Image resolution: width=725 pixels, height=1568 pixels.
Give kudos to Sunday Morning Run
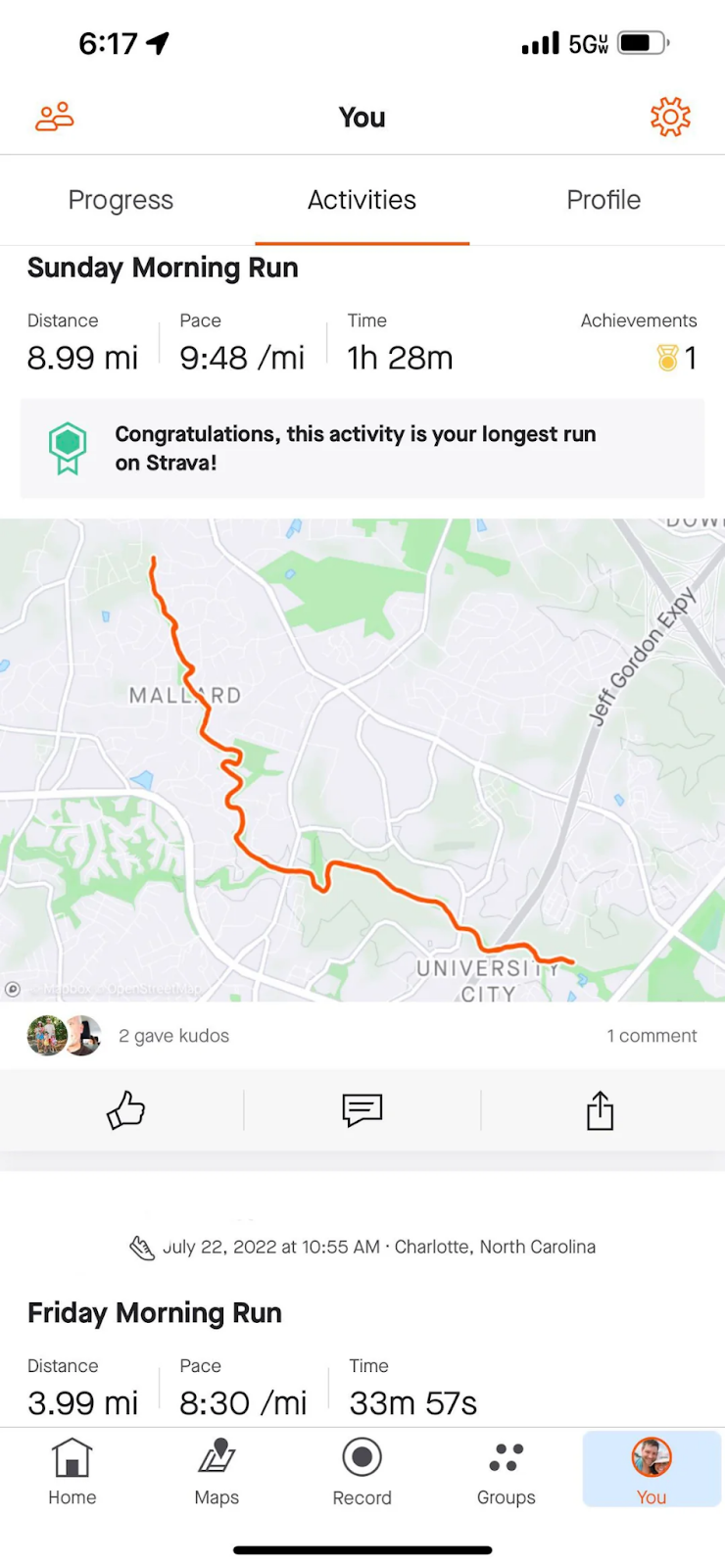[125, 1110]
